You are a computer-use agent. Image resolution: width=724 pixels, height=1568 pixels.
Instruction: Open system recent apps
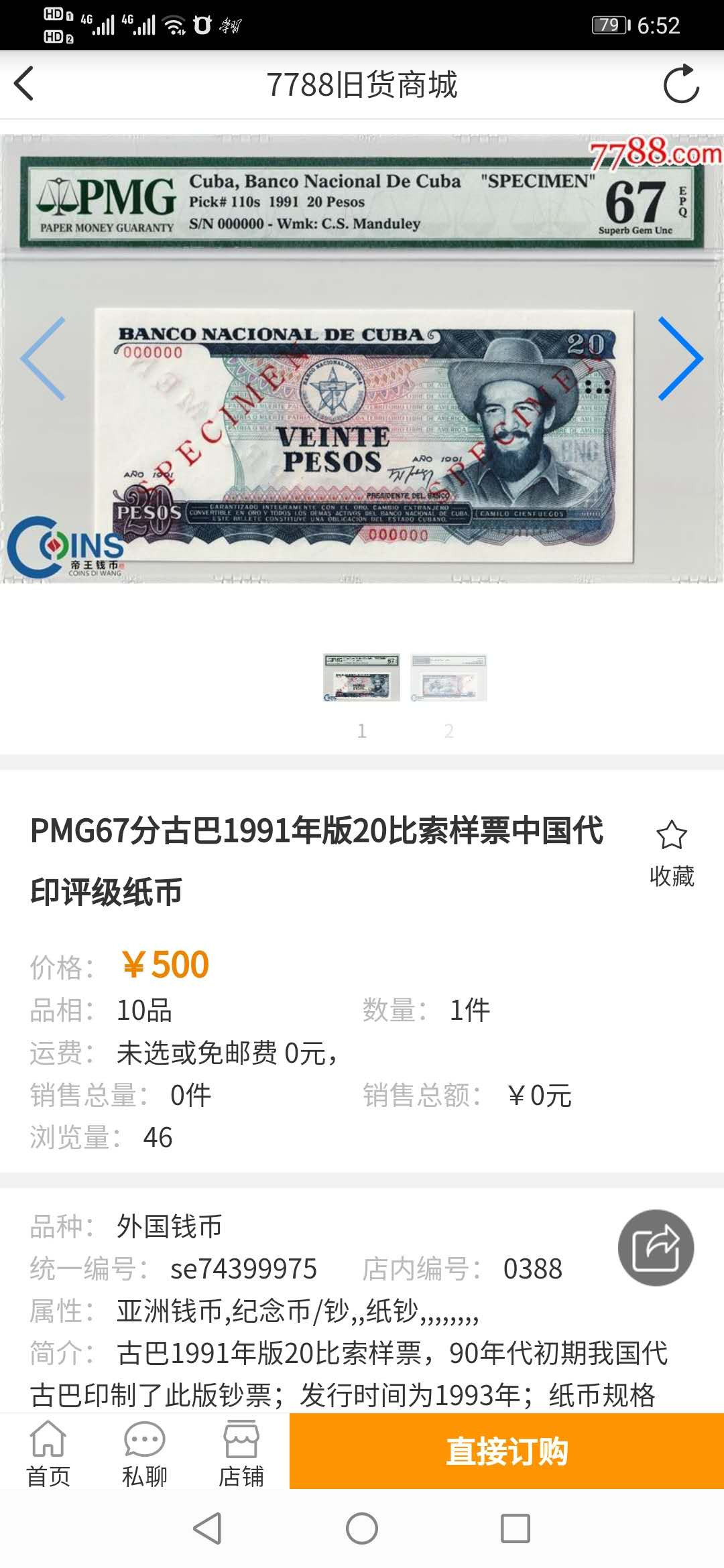516,1528
